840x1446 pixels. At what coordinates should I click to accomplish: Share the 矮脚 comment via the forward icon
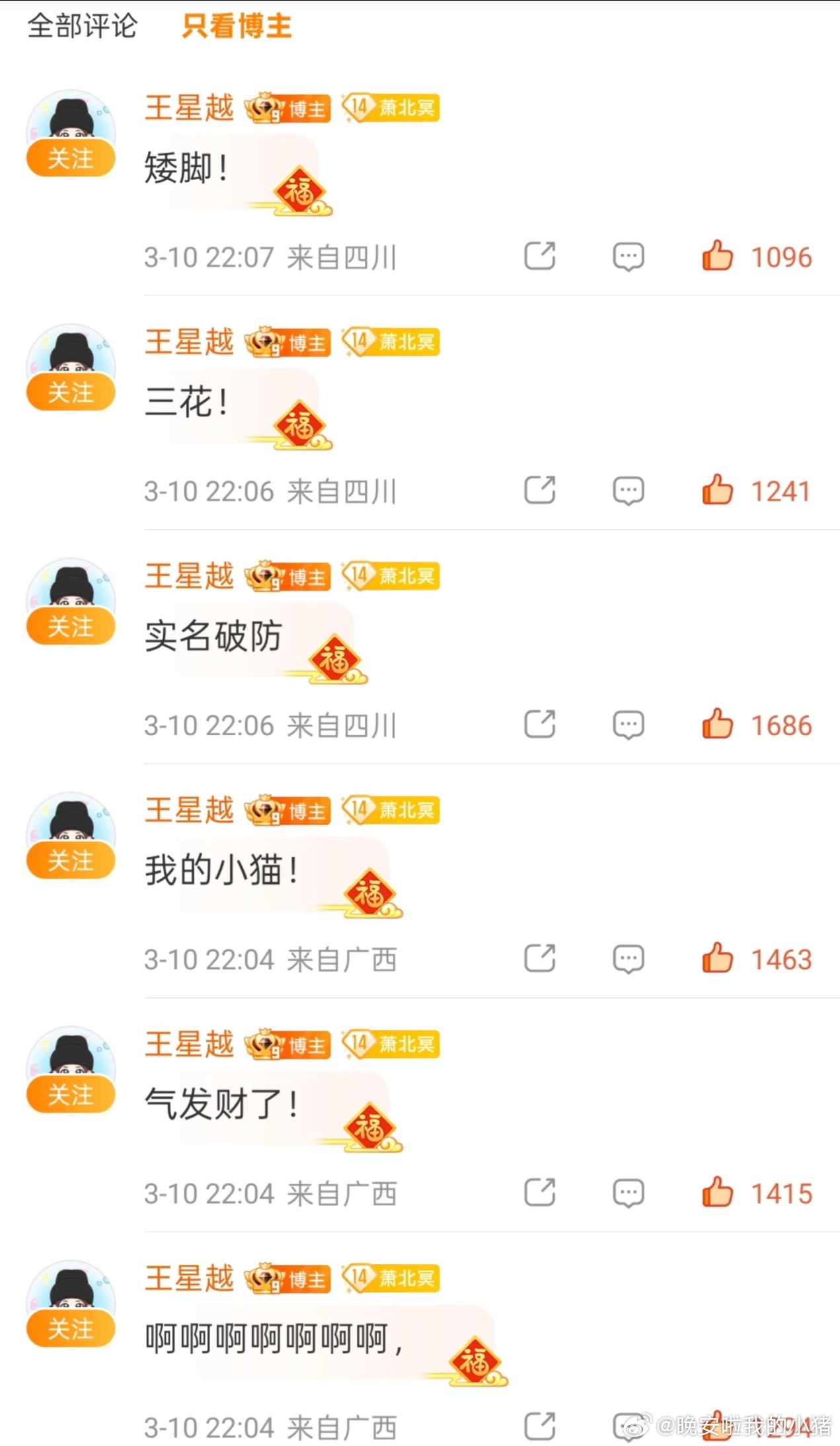point(539,256)
